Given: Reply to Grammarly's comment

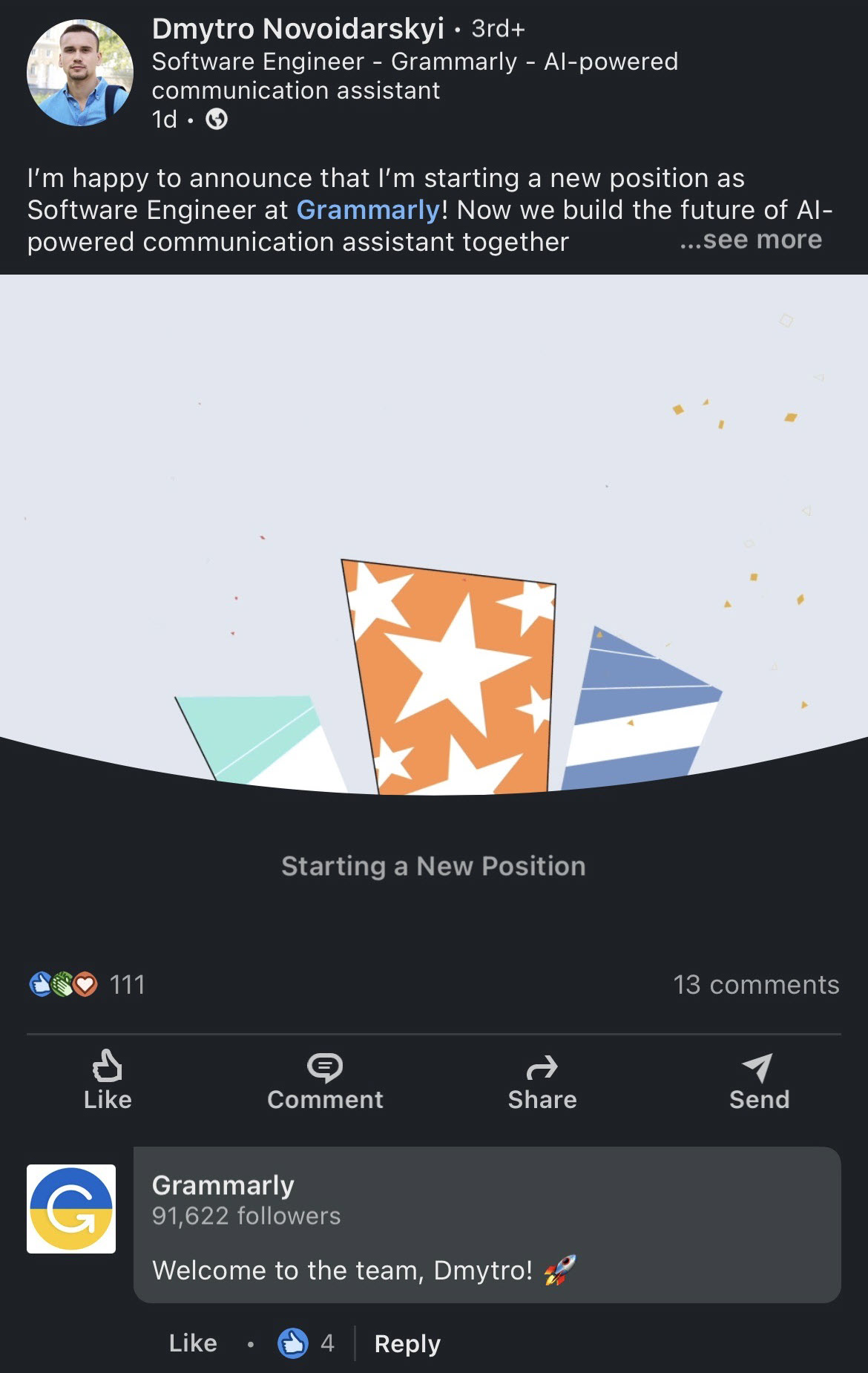Looking at the screenshot, I should (407, 1343).
